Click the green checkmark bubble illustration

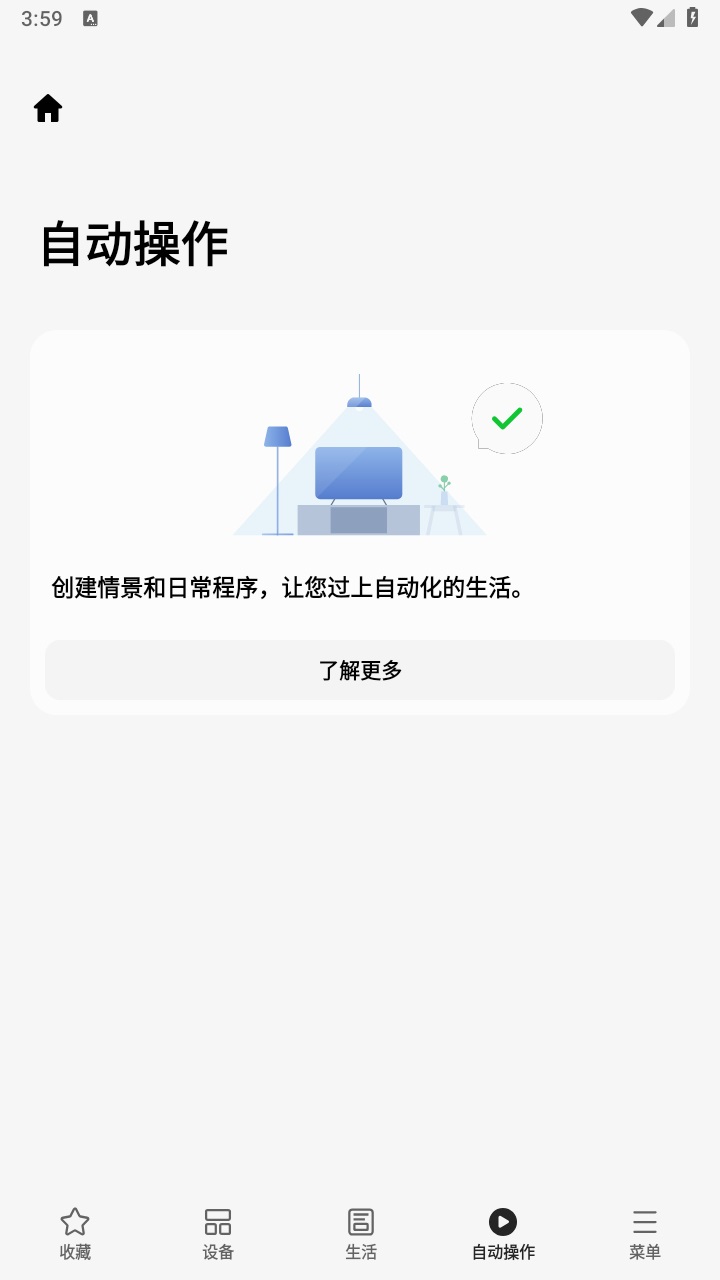coord(506,418)
